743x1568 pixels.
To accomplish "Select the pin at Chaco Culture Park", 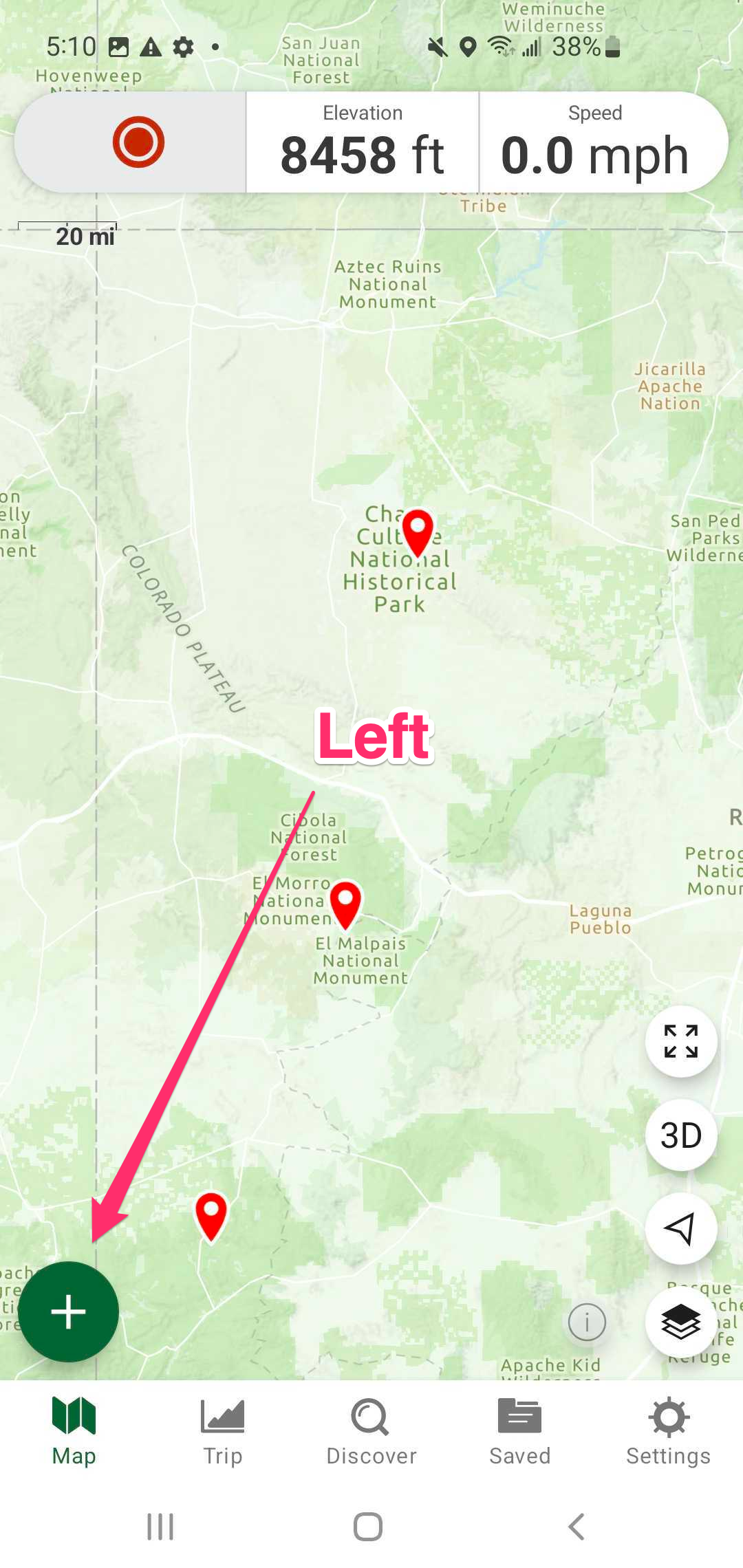I will [417, 532].
